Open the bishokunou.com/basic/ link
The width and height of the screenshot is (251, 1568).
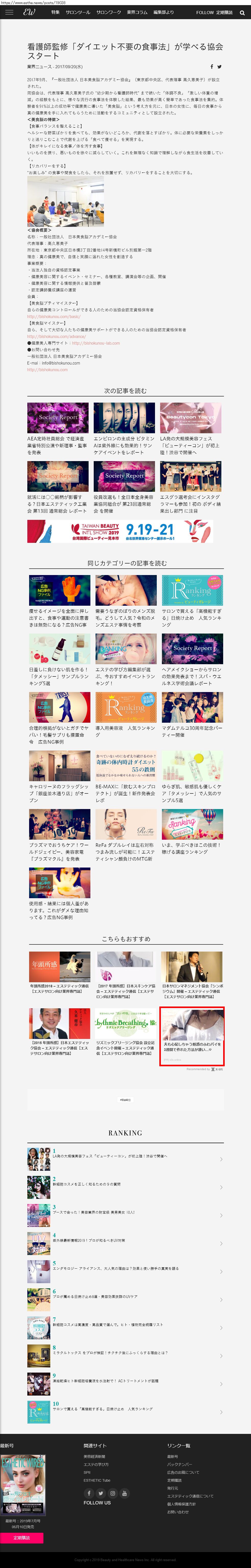(53, 317)
